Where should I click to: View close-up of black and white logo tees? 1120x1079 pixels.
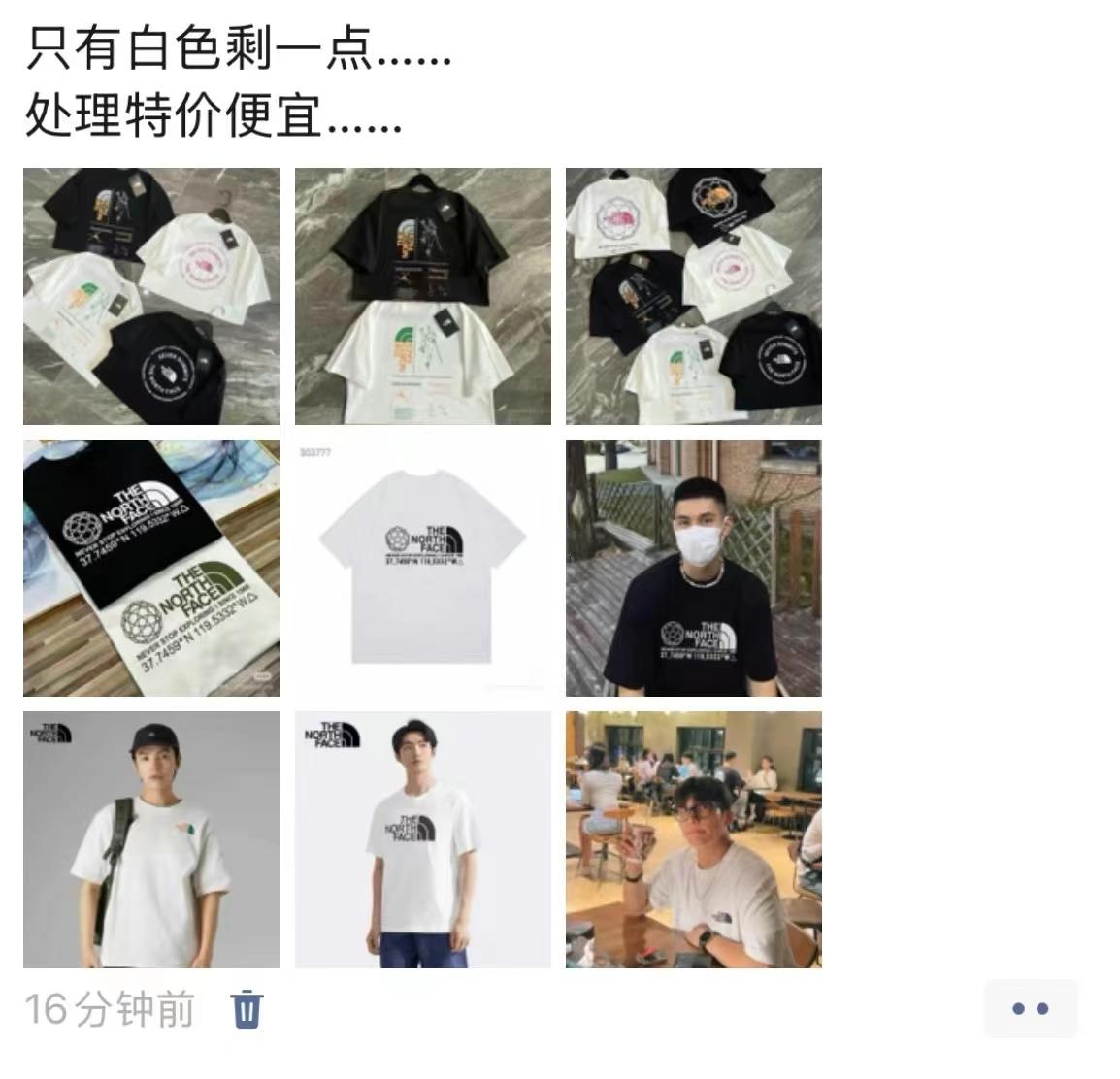pos(151,568)
